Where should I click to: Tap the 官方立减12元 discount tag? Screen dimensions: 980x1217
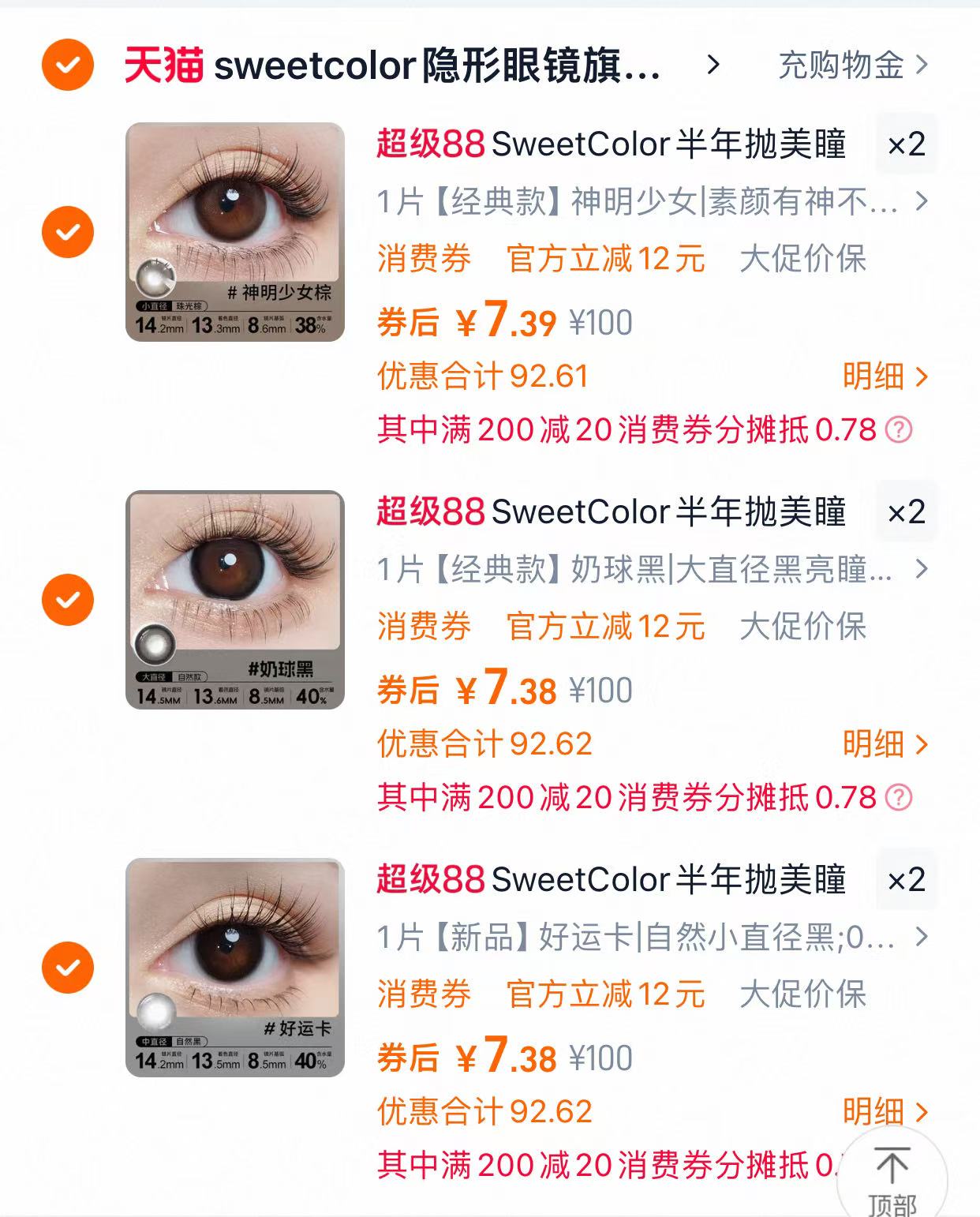coord(604,258)
